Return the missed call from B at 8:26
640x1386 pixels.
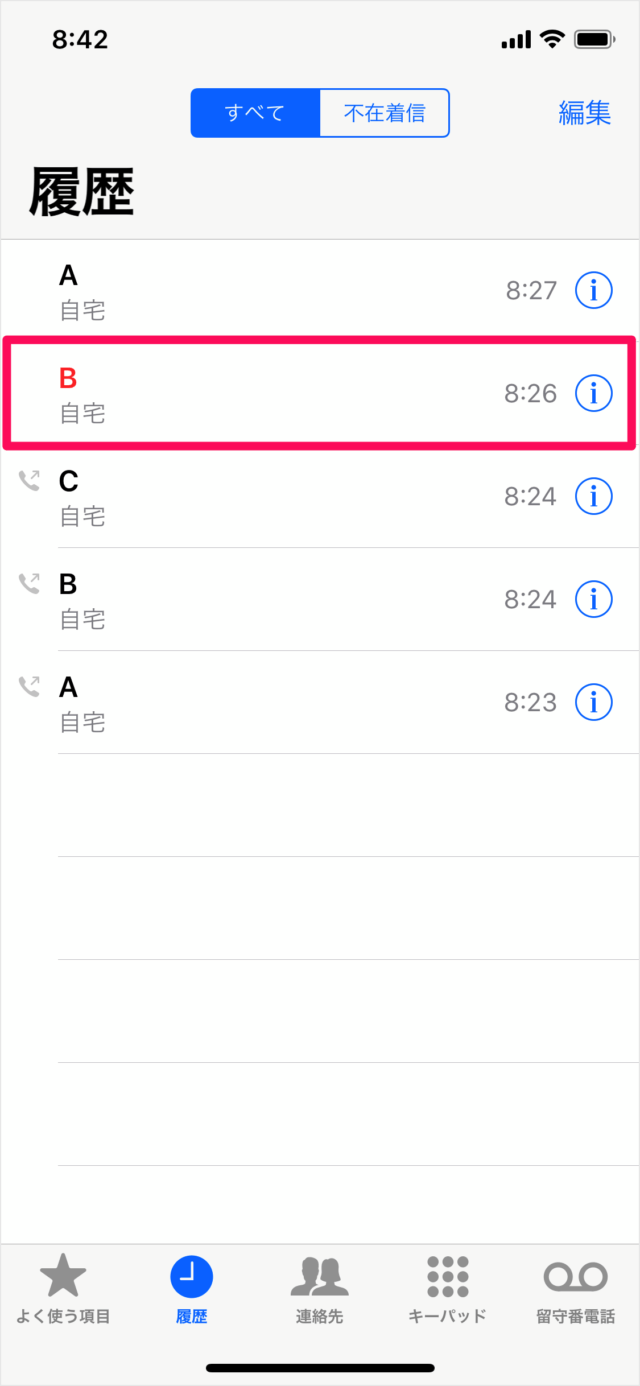[280, 394]
